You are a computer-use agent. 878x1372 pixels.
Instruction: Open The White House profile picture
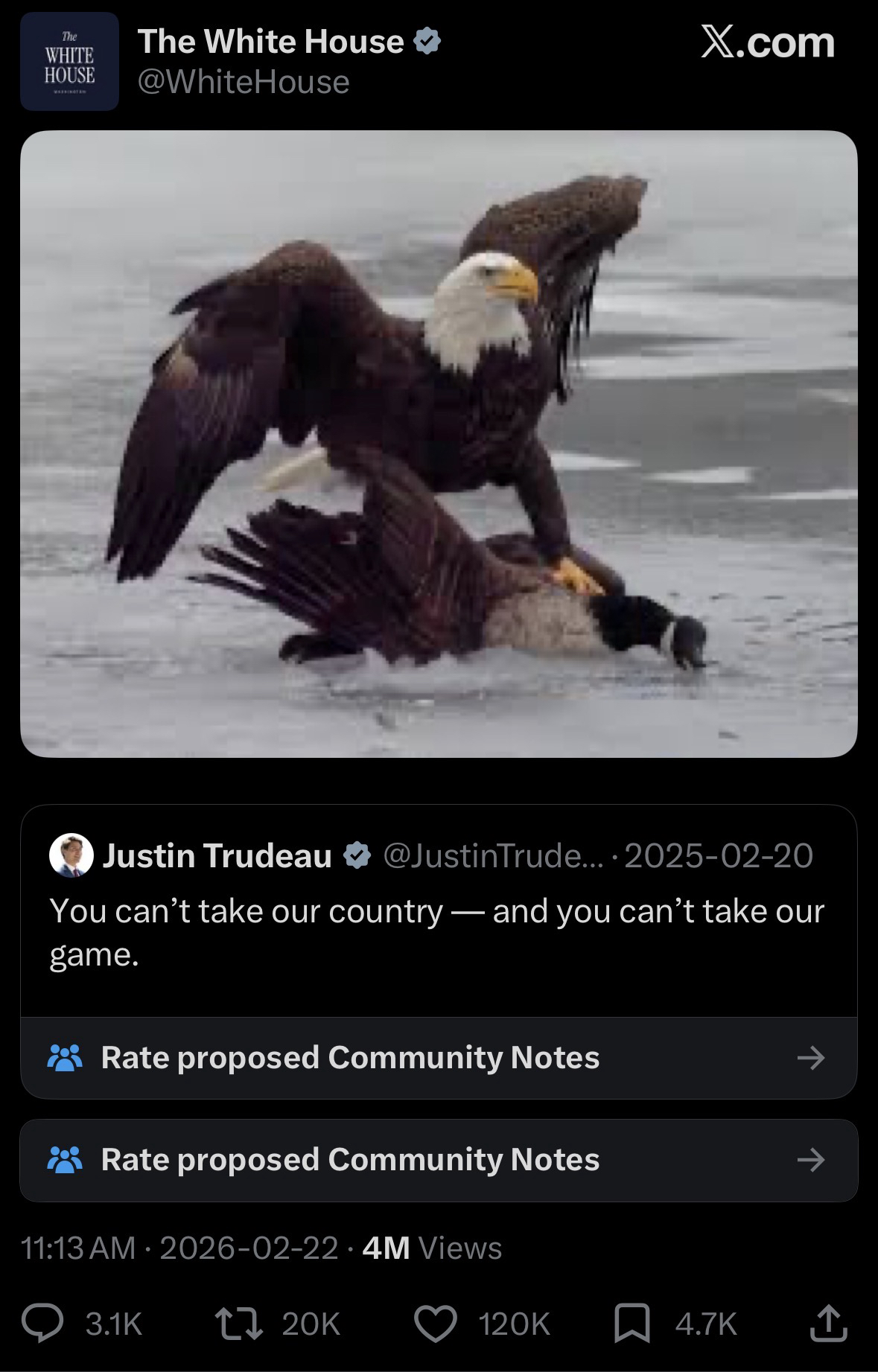point(69,61)
